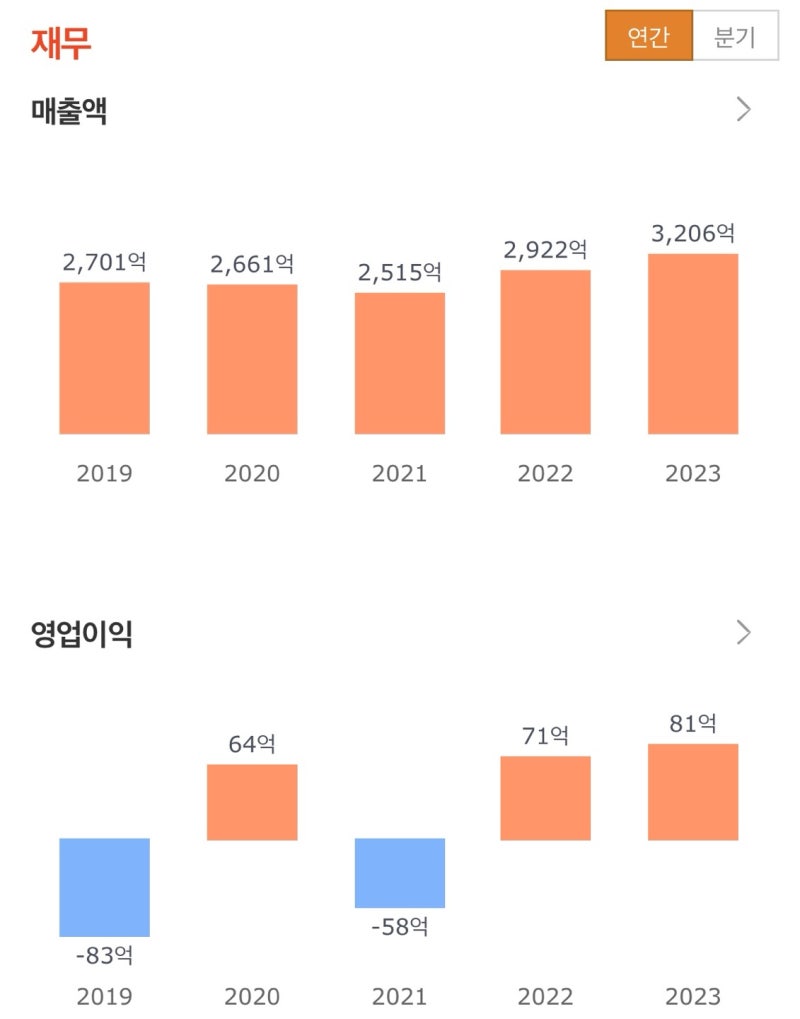Image resolution: width=800 pixels, height=1019 pixels.
Task: Select the 2023 revenue bar
Action: coord(693,345)
